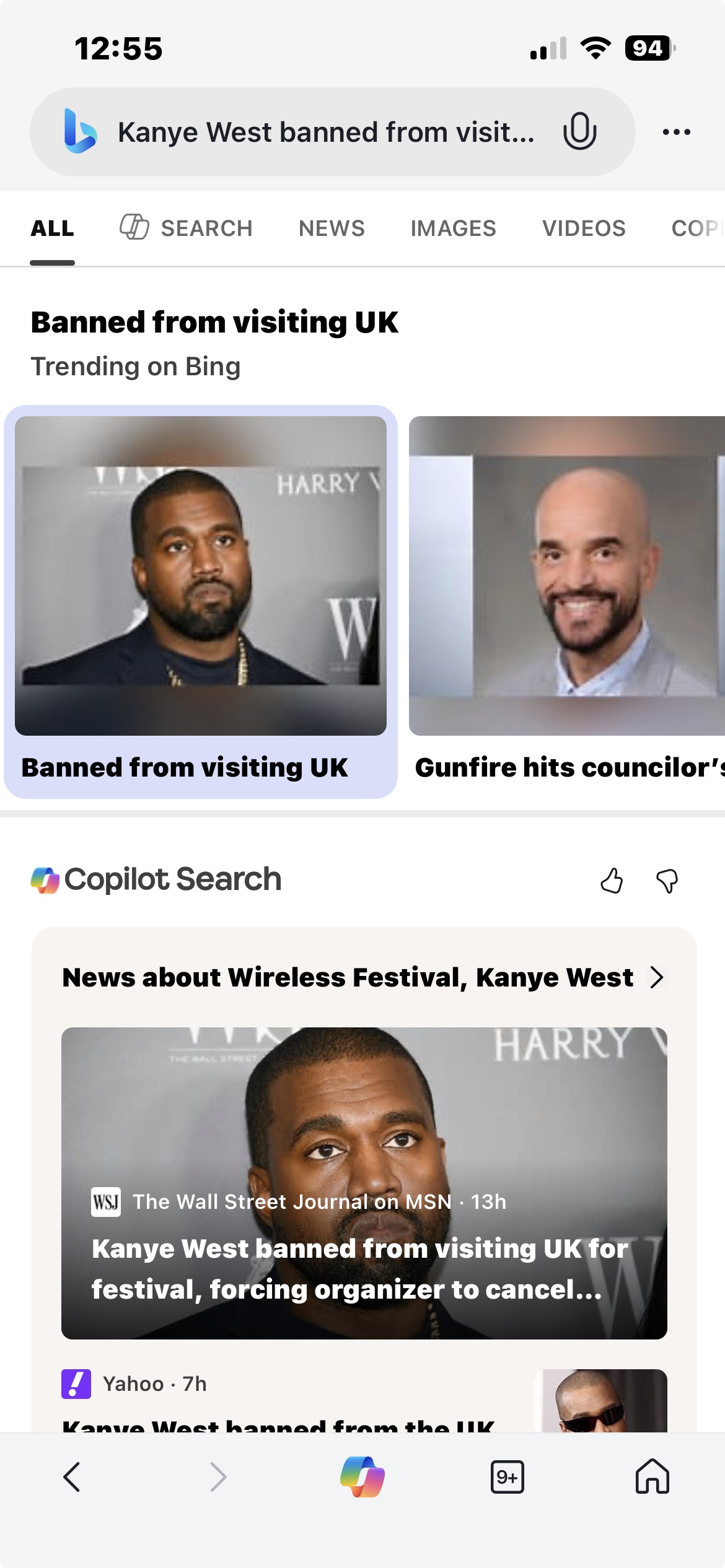The height and width of the screenshot is (1568, 725).
Task: Go back to the previous page
Action: (72, 1477)
